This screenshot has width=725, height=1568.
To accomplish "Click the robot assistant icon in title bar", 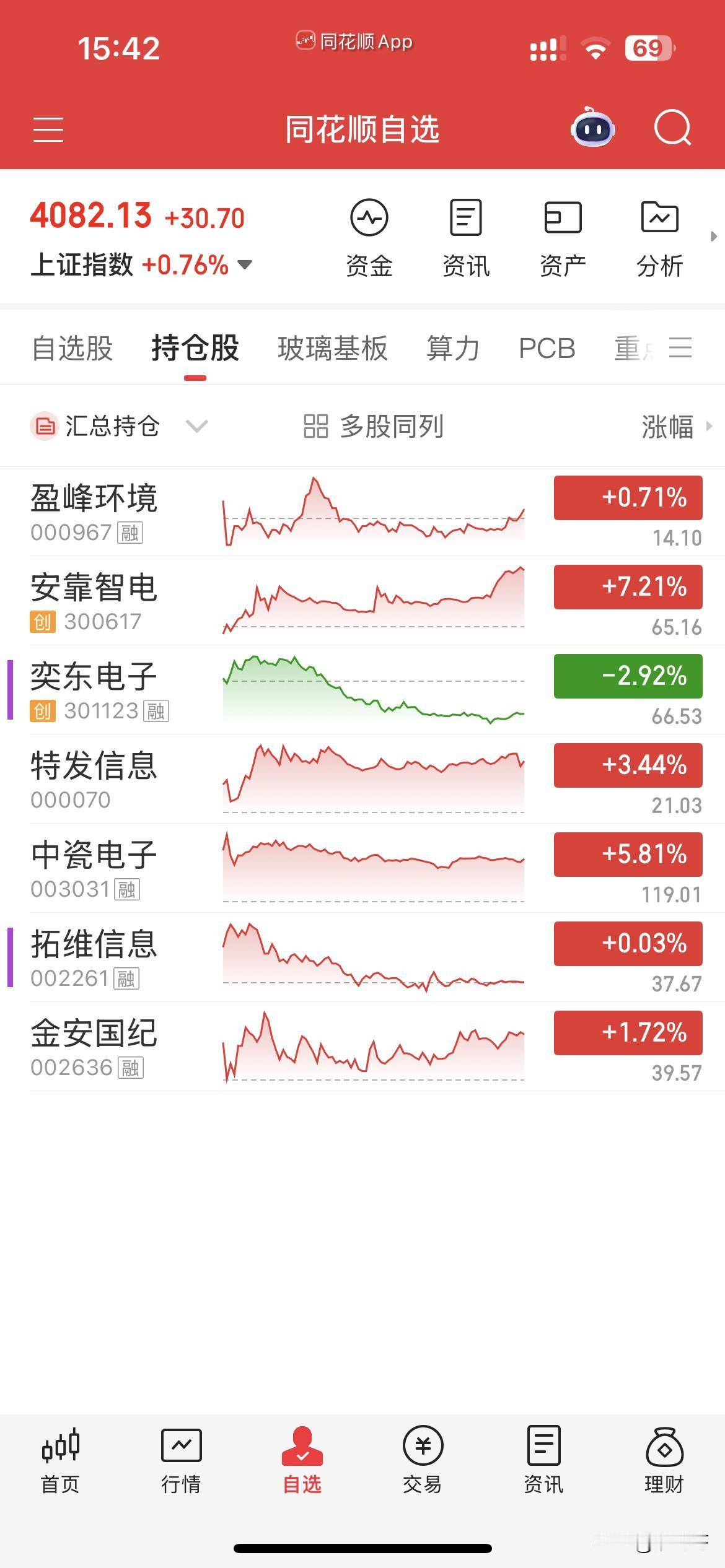I will click(x=592, y=128).
